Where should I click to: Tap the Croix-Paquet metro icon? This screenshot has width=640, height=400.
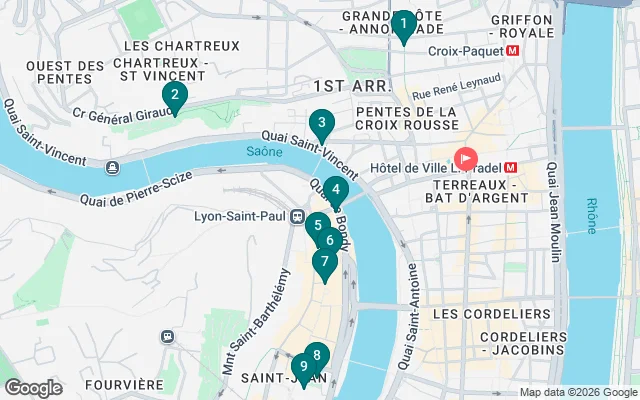(x=513, y=50)
